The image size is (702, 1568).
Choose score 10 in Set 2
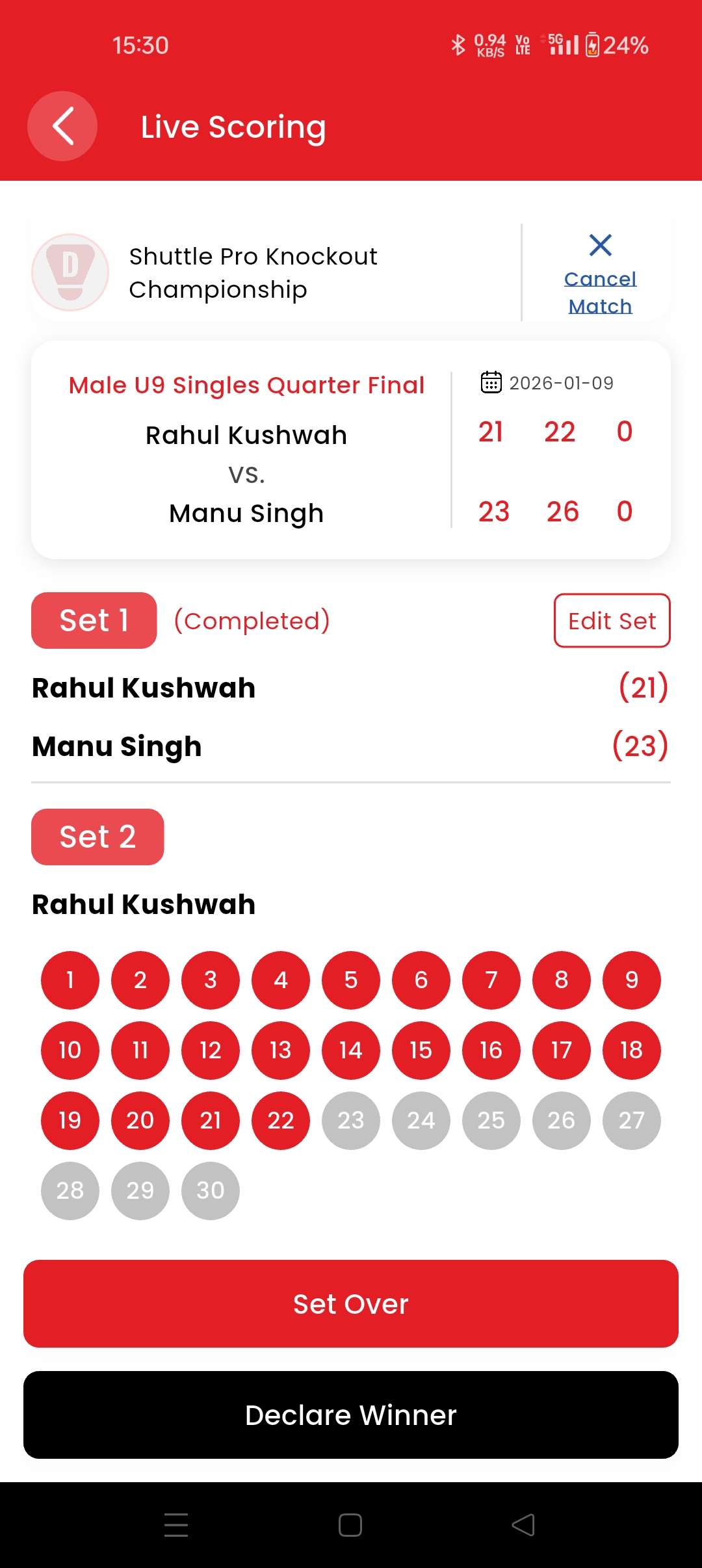[x=70, y=1050]
